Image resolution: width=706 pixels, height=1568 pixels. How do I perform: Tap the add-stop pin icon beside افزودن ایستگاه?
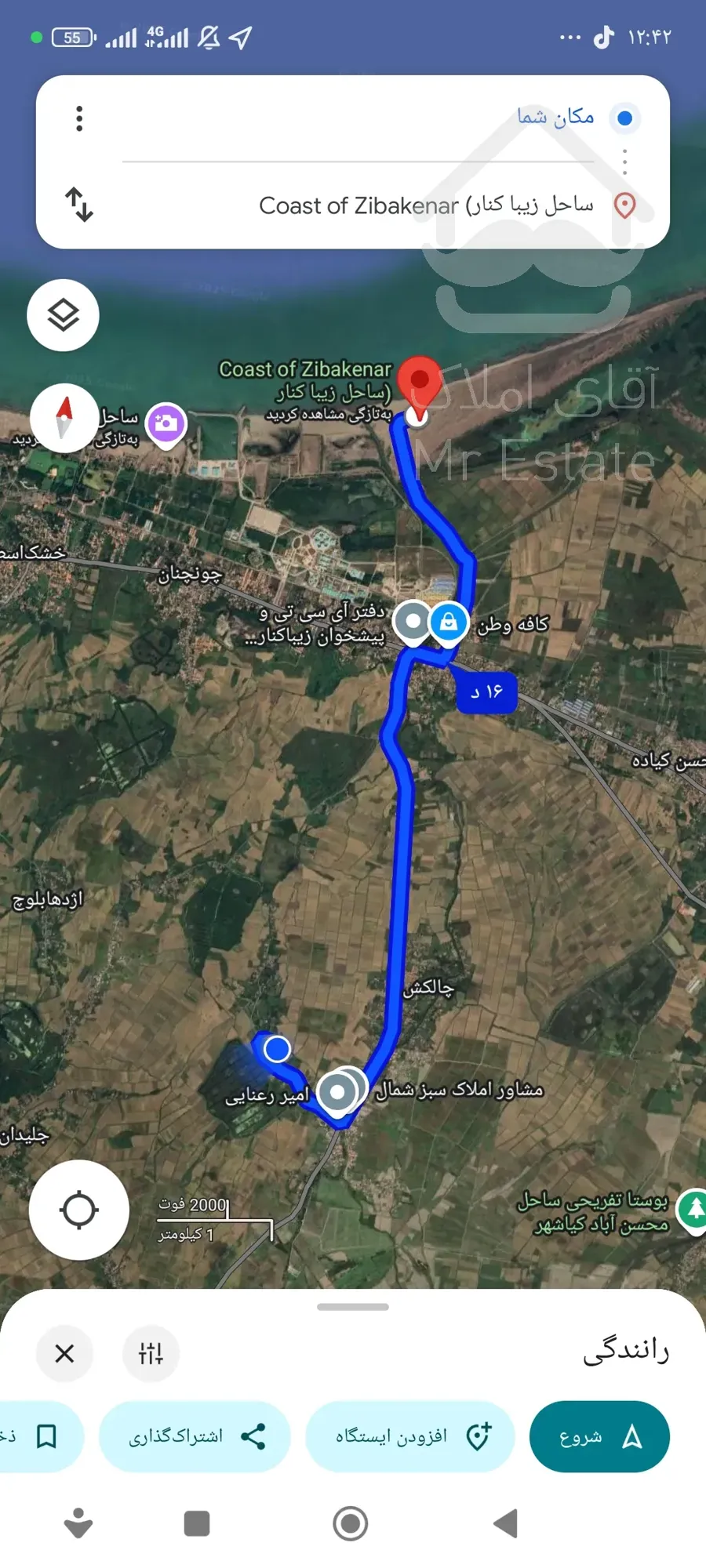click(x=480, y=1436)
